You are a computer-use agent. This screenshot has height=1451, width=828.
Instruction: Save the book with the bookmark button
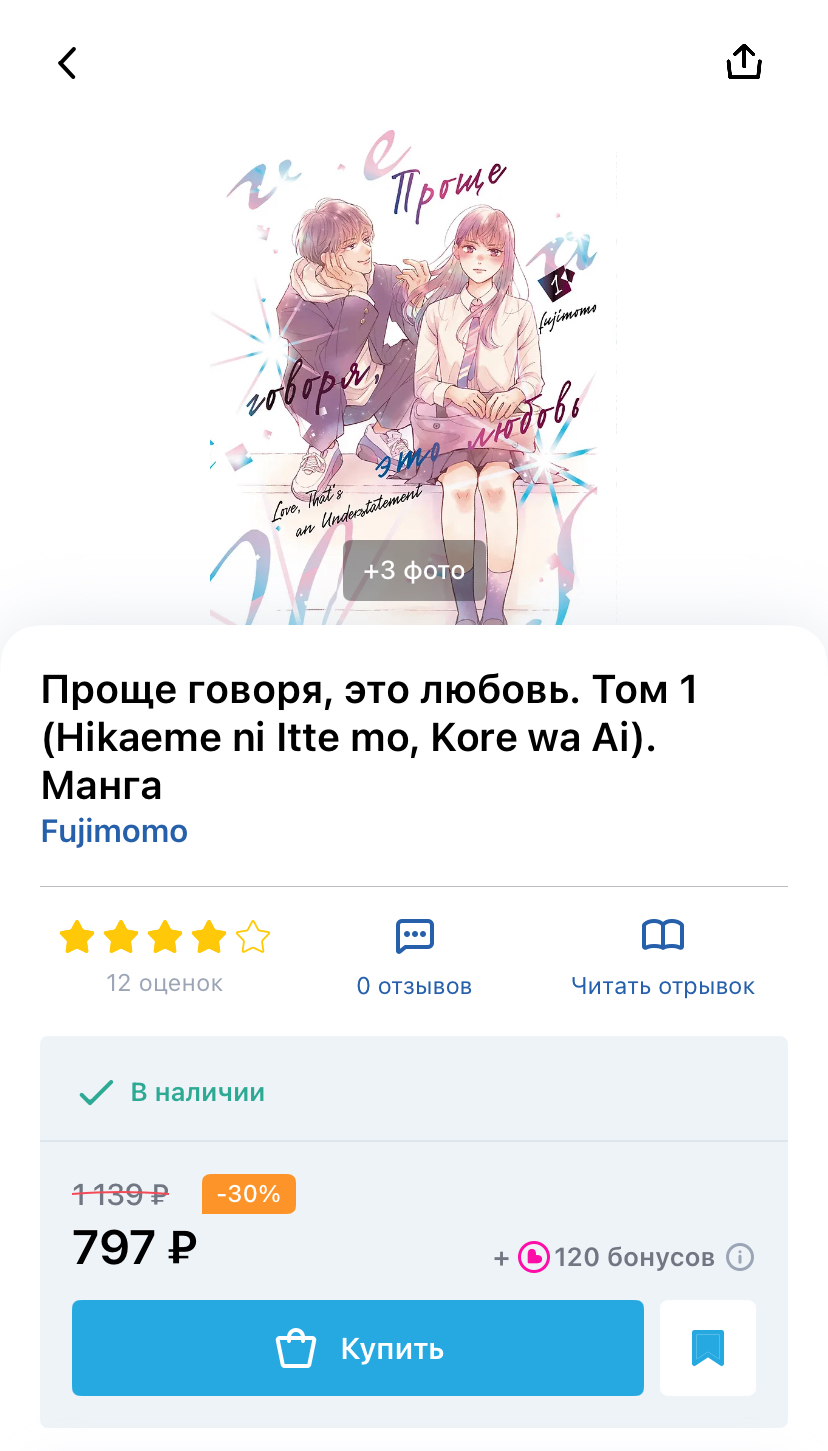click(x=707, y=1348)
